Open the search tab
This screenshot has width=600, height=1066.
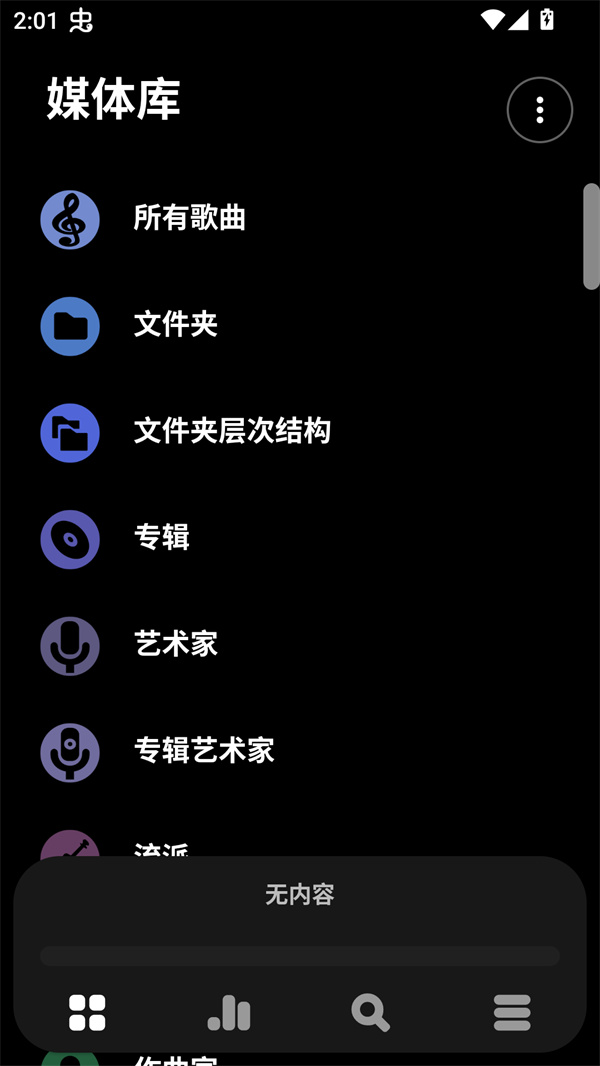pos(370,1012)
